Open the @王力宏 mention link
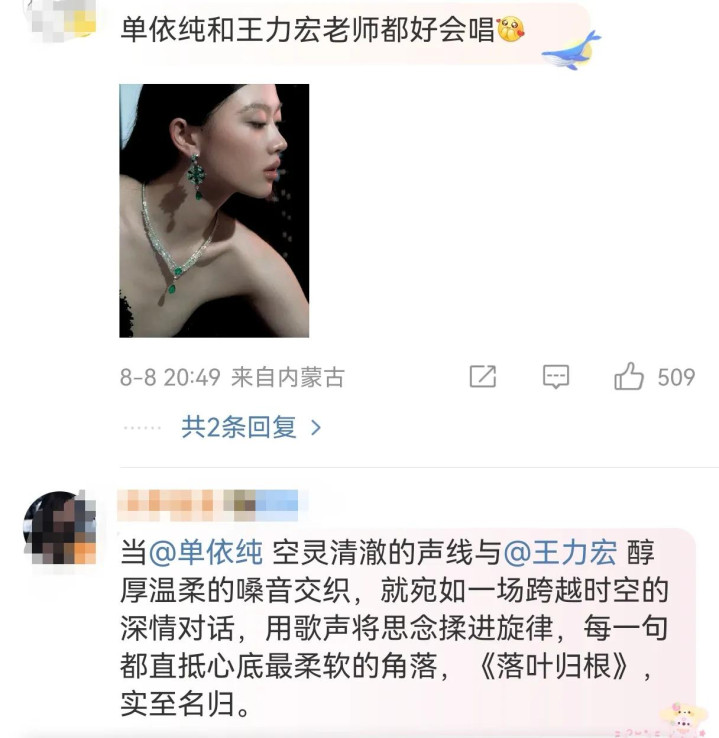This screenshot has height=738, width=719. click(x=560, y=551)
